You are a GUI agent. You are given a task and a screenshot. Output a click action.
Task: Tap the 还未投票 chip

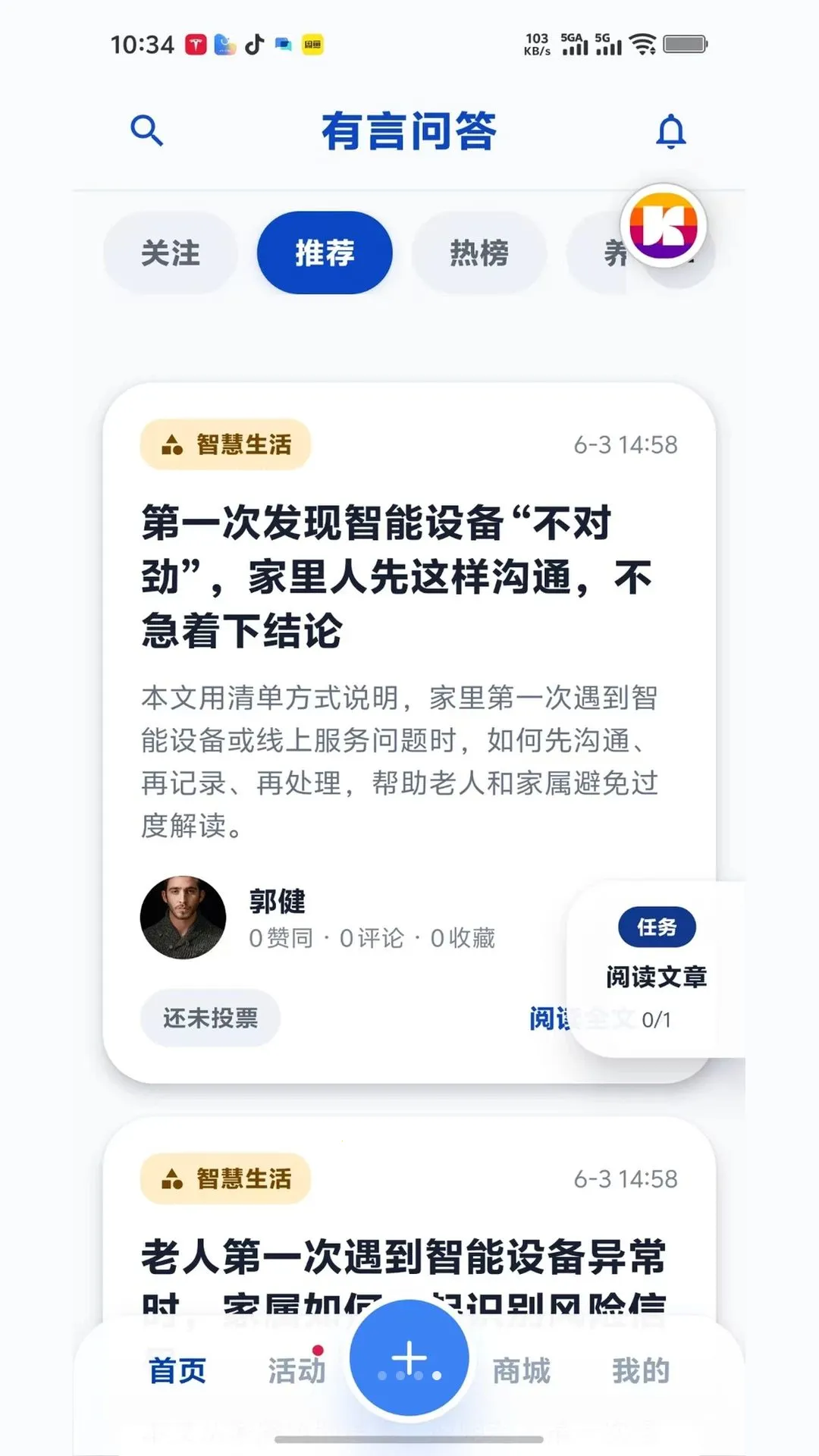(x=210, y=1018)
